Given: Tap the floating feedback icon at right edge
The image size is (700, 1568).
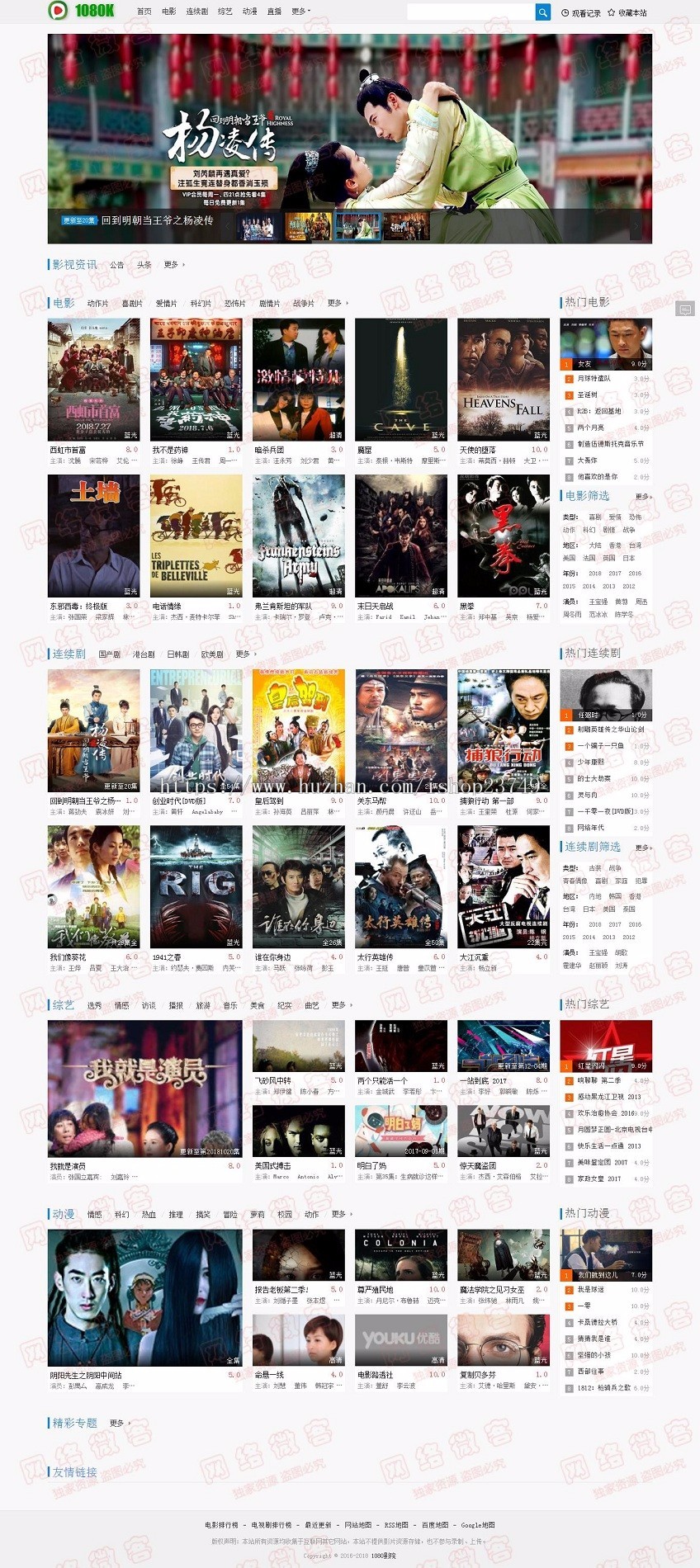Looking at the screenshot, I should [x=683, y=309].
